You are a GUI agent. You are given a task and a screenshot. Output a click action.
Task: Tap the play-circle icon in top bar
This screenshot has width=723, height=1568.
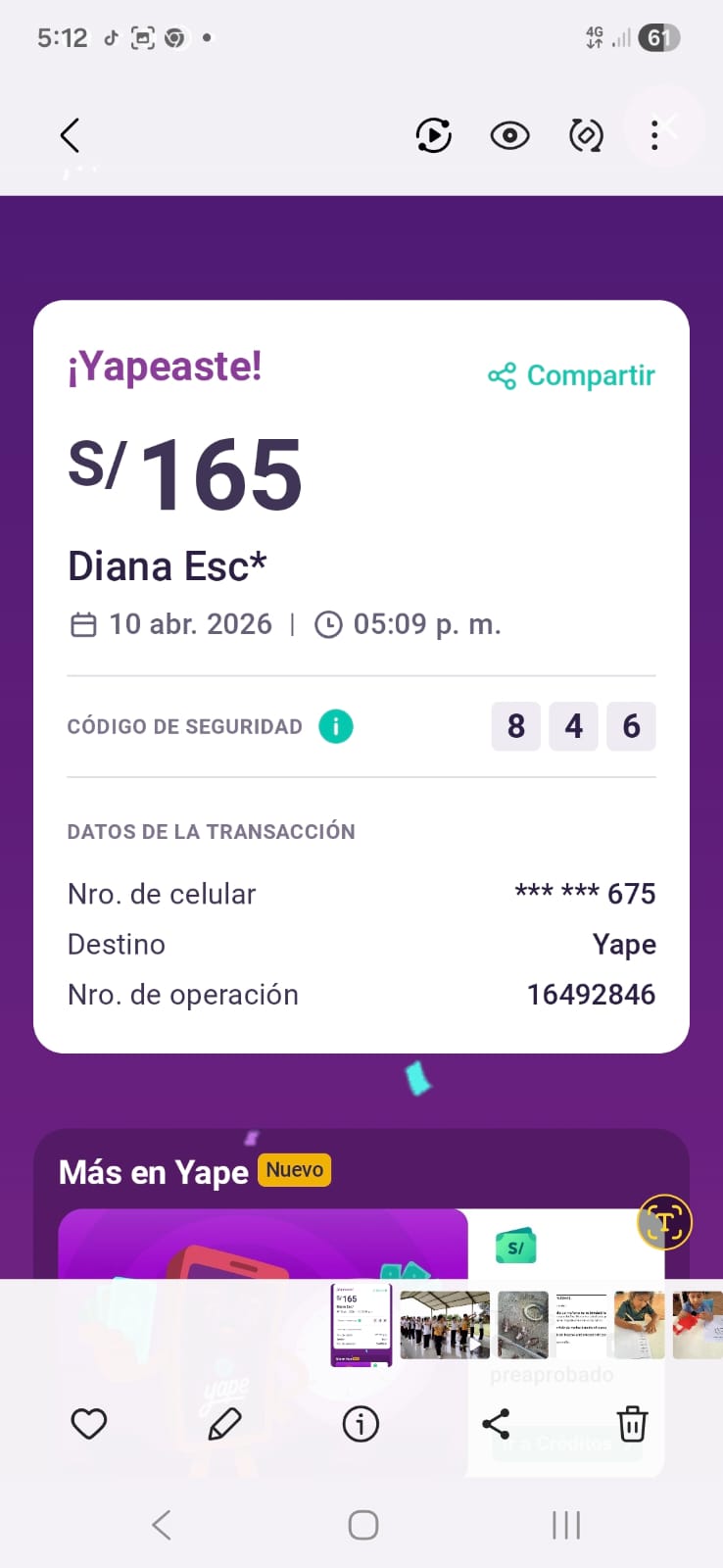pos(433,135)
